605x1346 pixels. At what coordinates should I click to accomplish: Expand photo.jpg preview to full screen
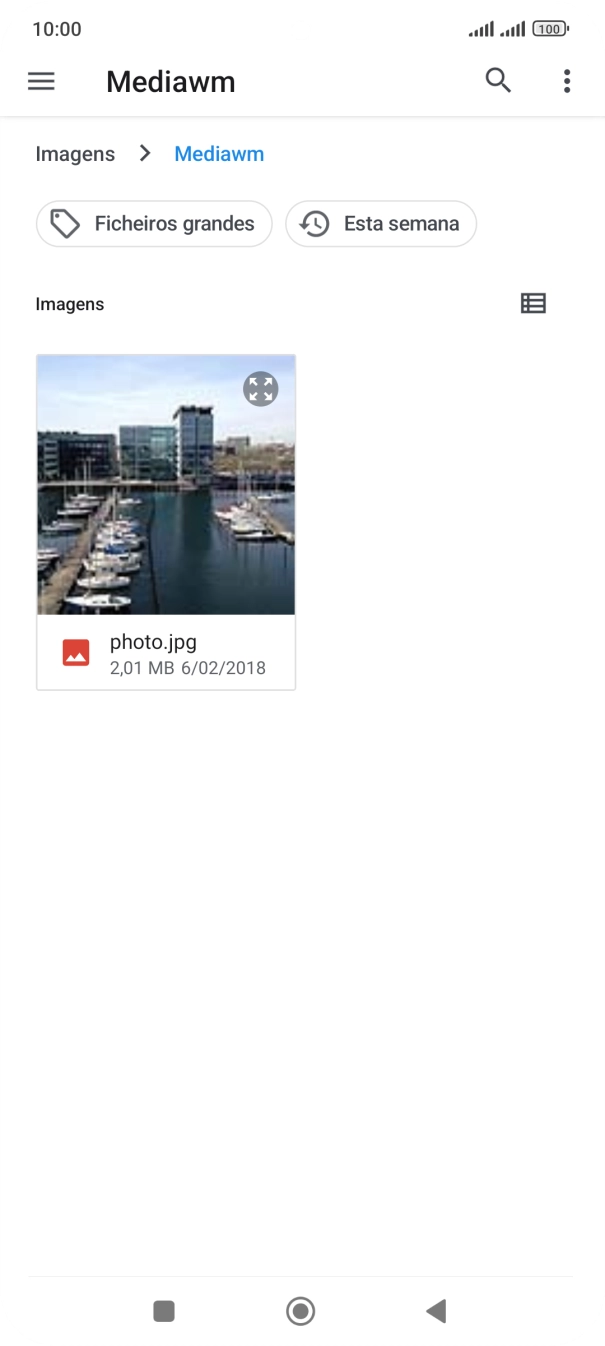pyautogui.click(x=261, y=389)
